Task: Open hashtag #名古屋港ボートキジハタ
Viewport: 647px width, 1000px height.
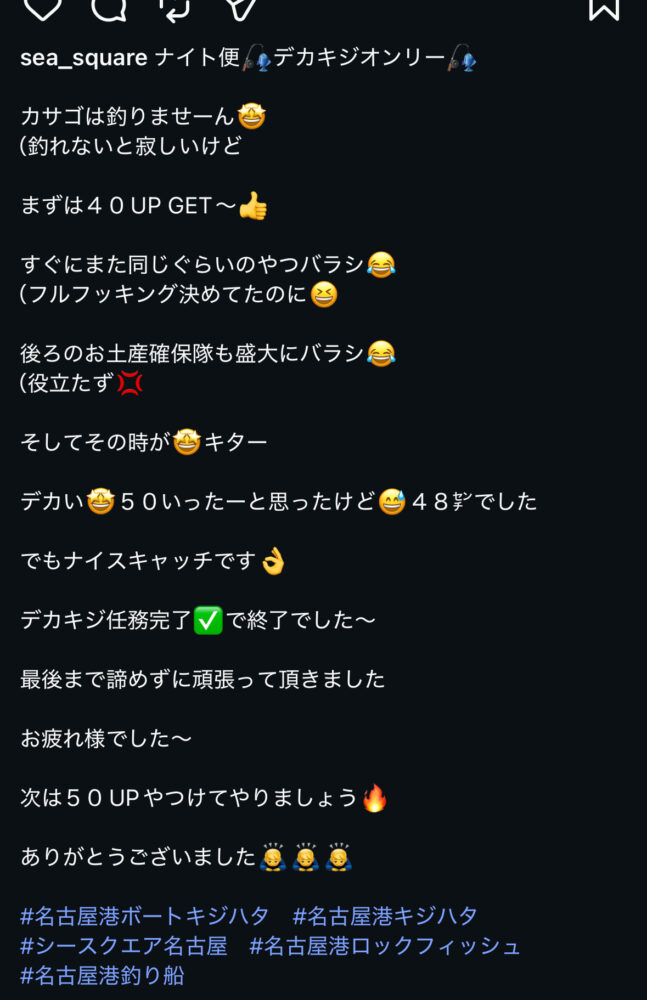Action: tap(145, 916)
